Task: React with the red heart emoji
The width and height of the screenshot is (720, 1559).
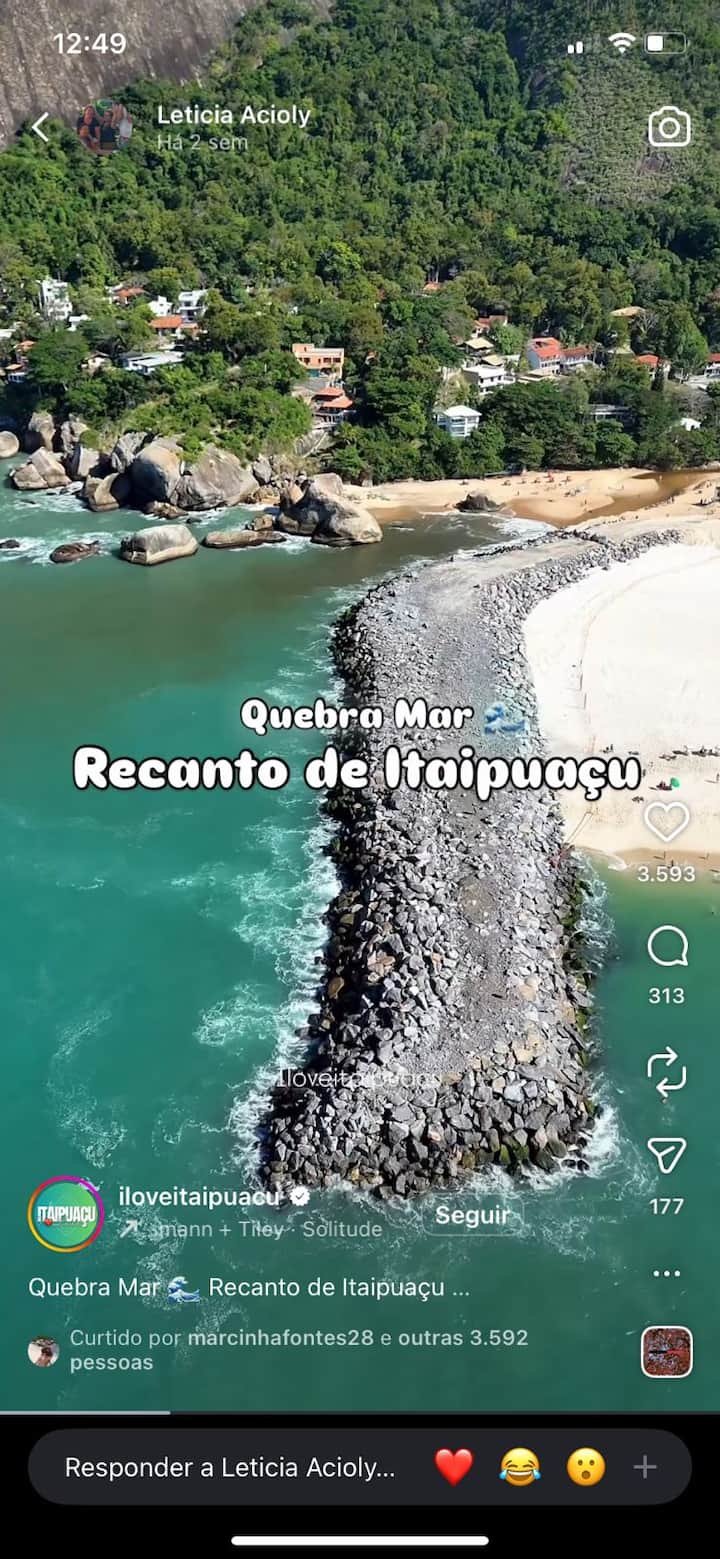Action: click(453, 1467)
